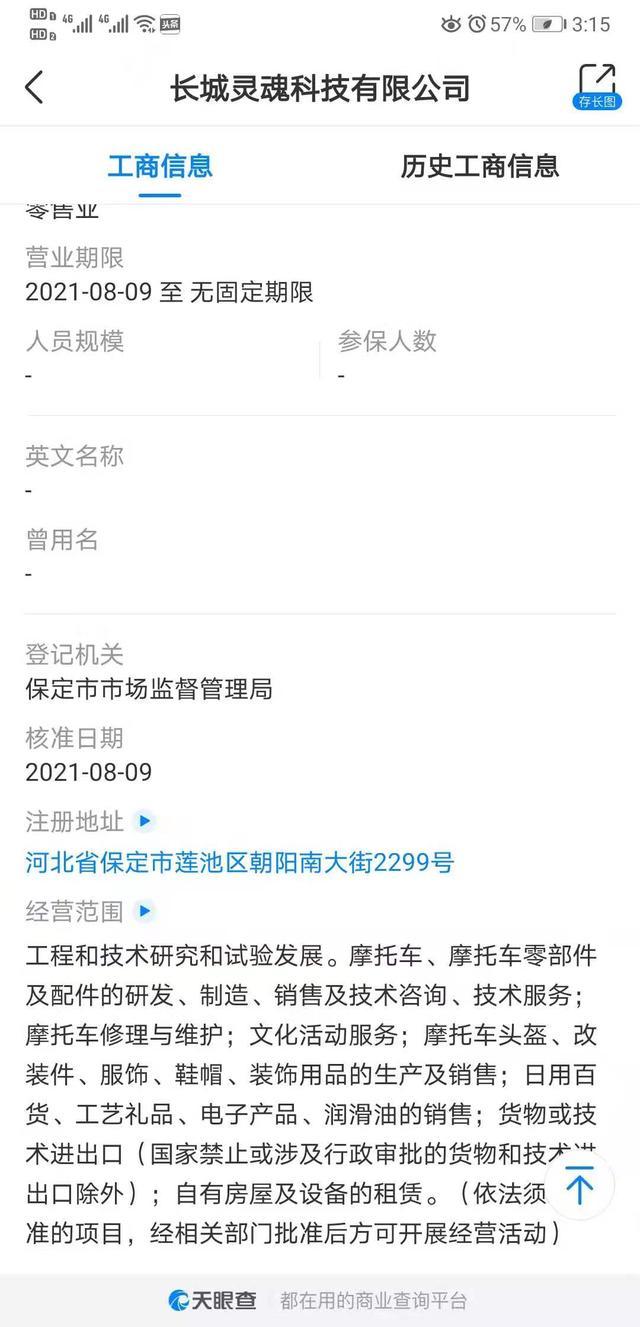
Task: Open the registered address 河北省保定市莲池区 link
Action: coord(239,862)
